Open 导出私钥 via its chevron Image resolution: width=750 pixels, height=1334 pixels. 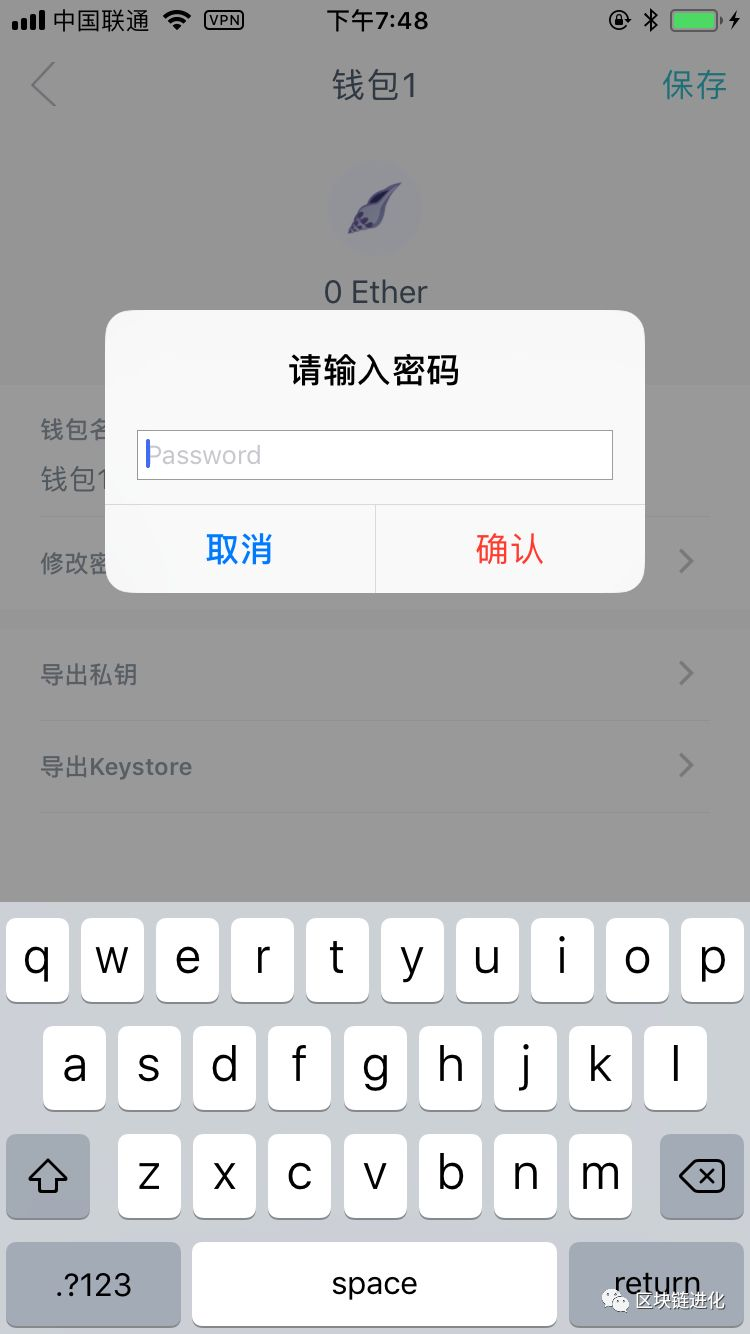click(x=685, y=673)
